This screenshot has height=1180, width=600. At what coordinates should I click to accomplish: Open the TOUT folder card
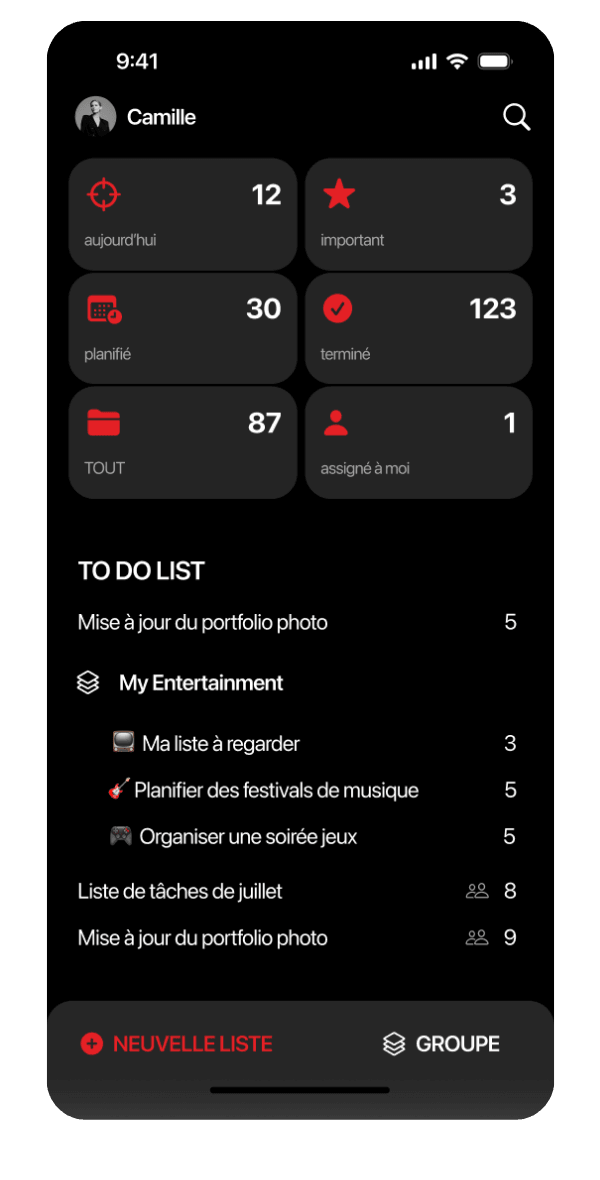pos(183,442)
